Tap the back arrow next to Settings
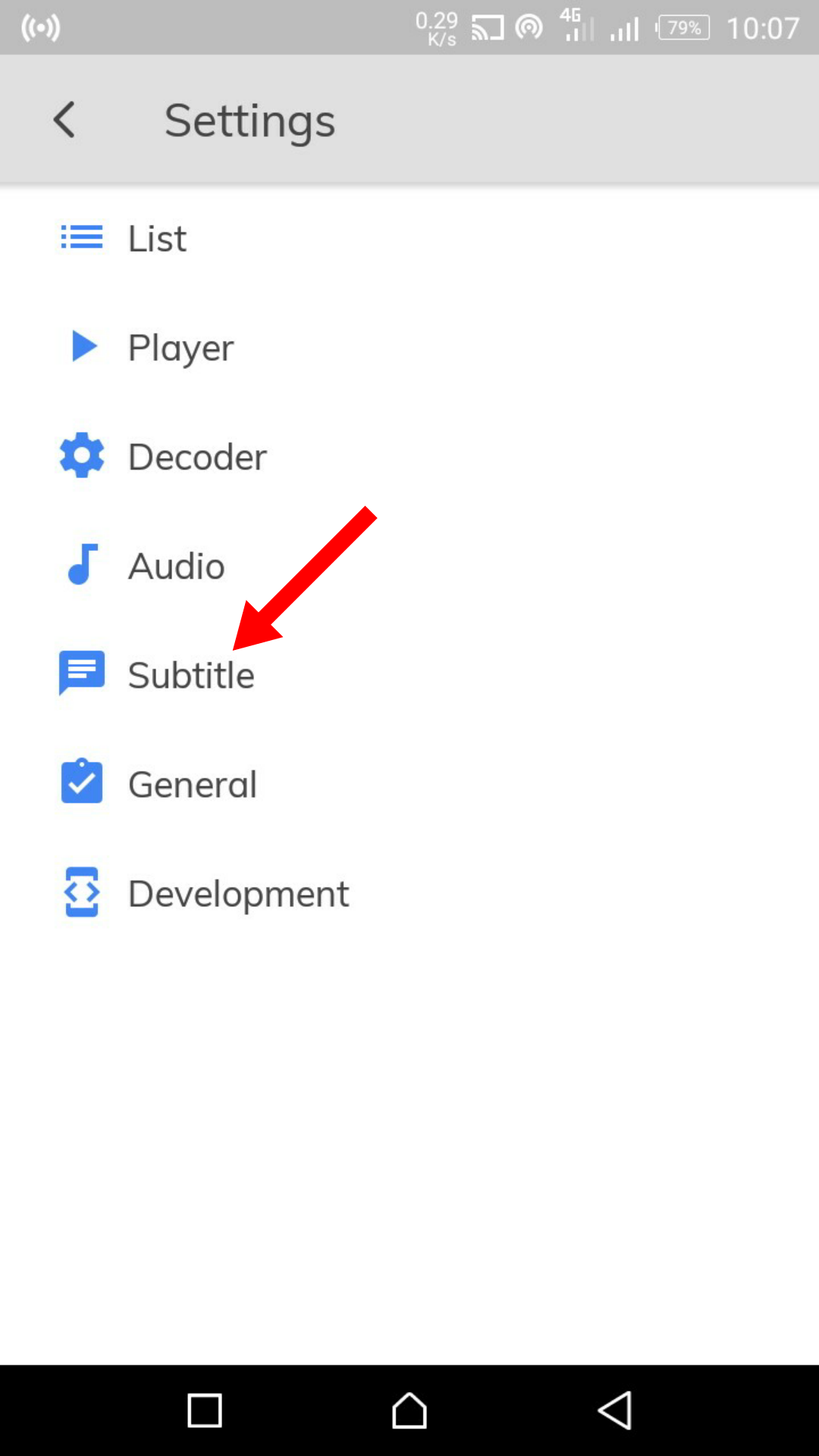This screenshot has height=1456, width=819. pyautogui.click(x=64, y=119)
